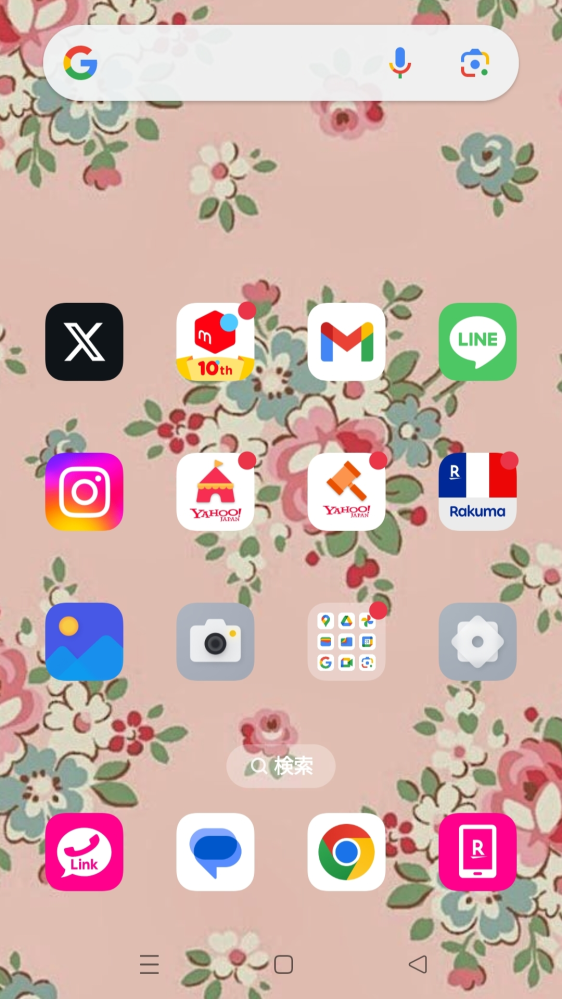Open the LINE app

(478, 341)
